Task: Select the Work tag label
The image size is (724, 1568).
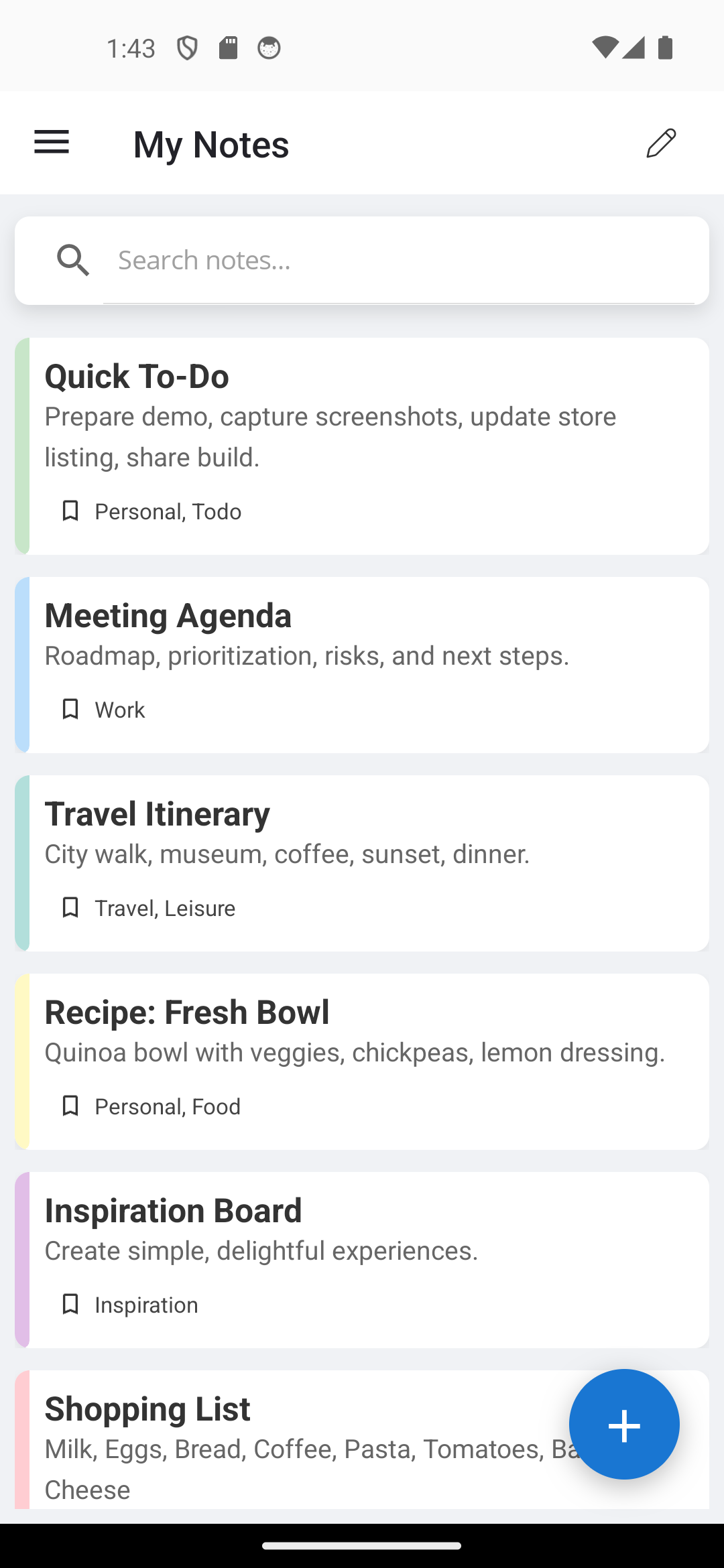Action: [x=120, y=709]
